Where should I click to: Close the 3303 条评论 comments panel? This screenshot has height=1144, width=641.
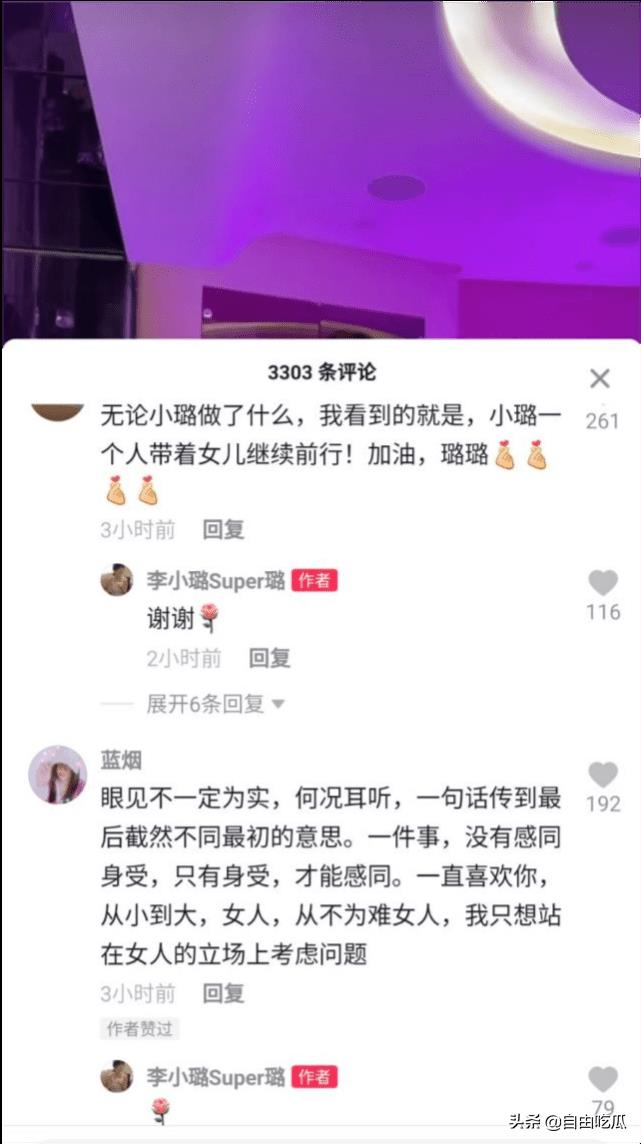pyautogui.click(x=599, y=378)
